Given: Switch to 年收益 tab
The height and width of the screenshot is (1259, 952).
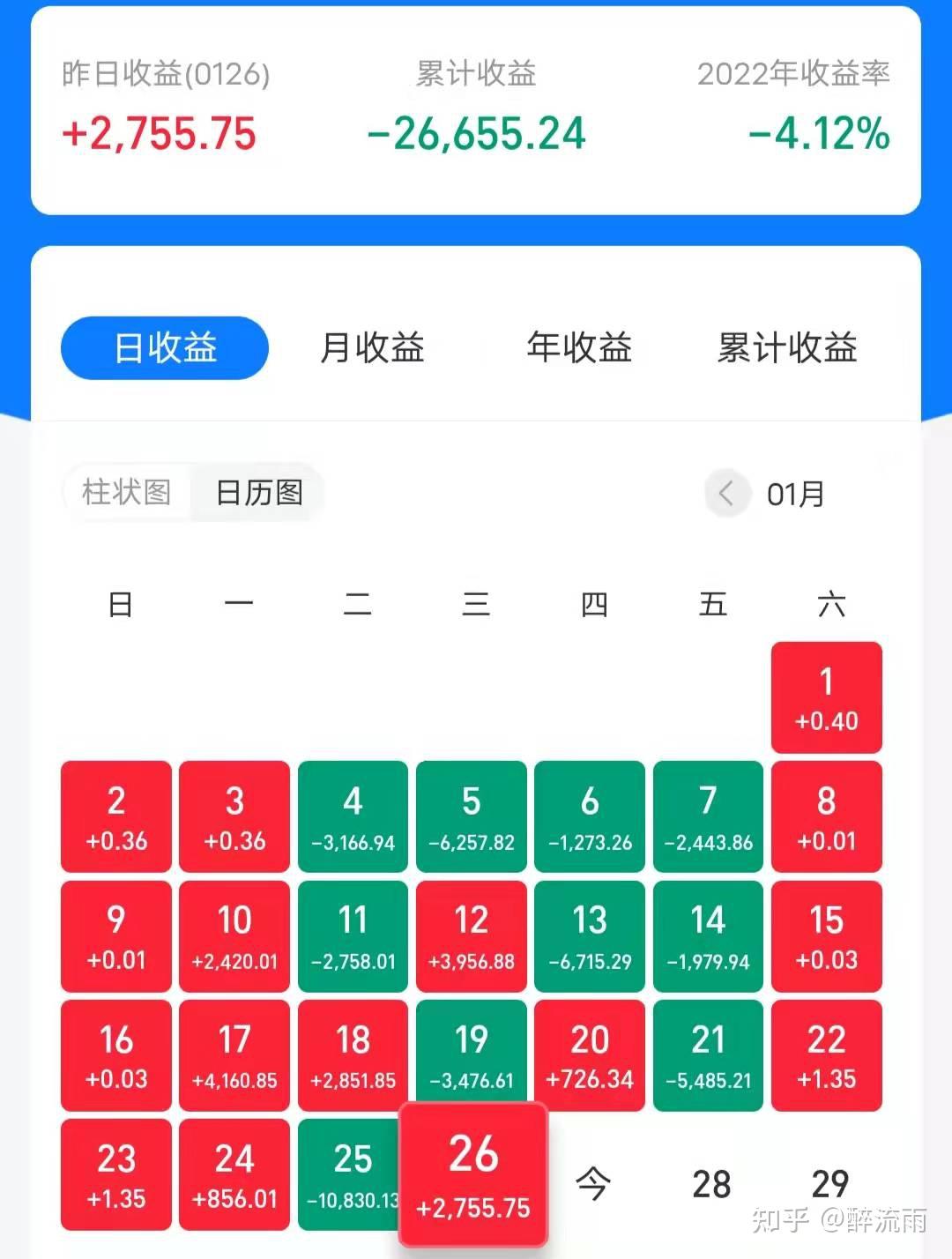Looking at the screenshot, I should (579, 347).
